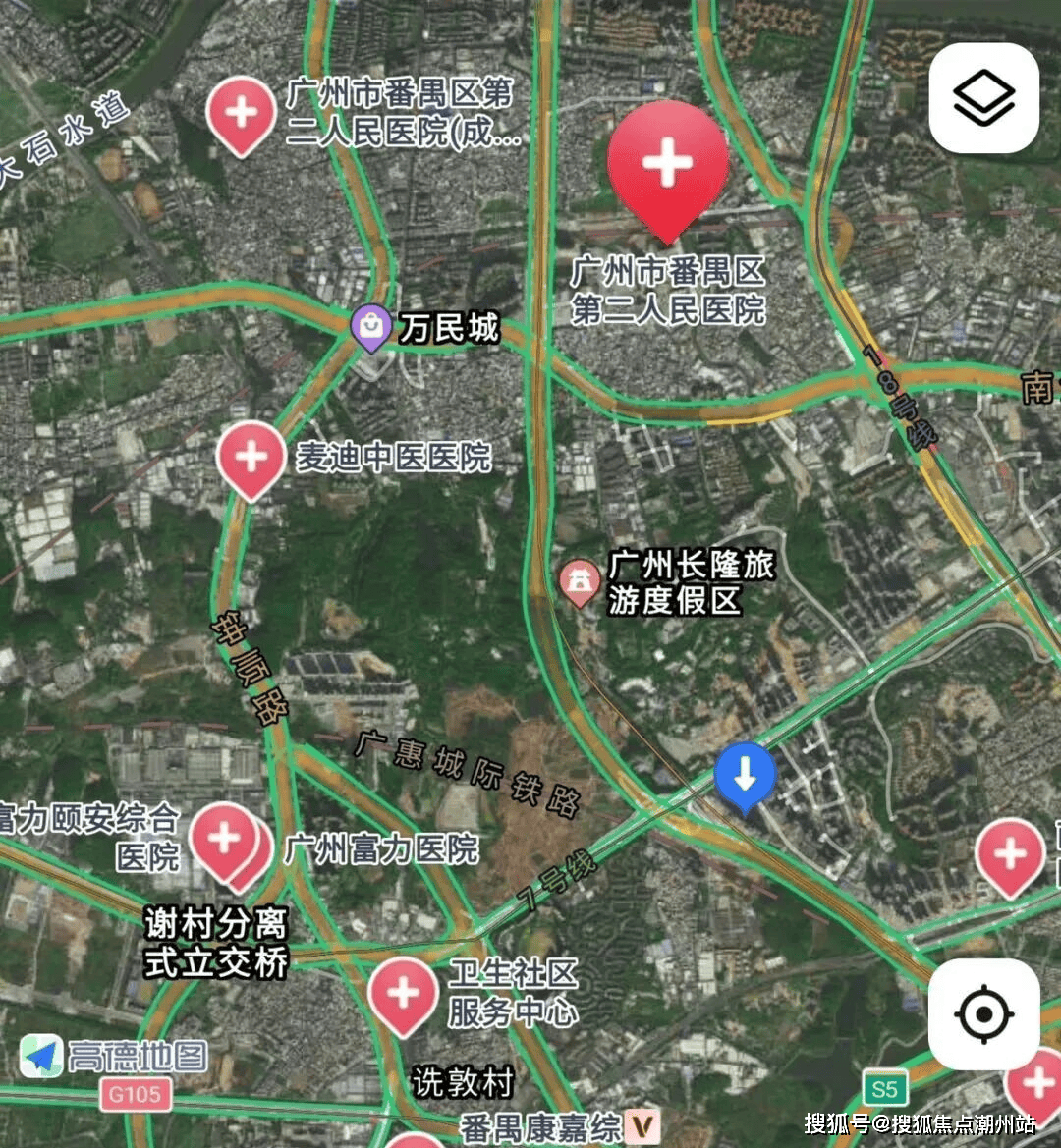Open the map layers button

[983, 98]
